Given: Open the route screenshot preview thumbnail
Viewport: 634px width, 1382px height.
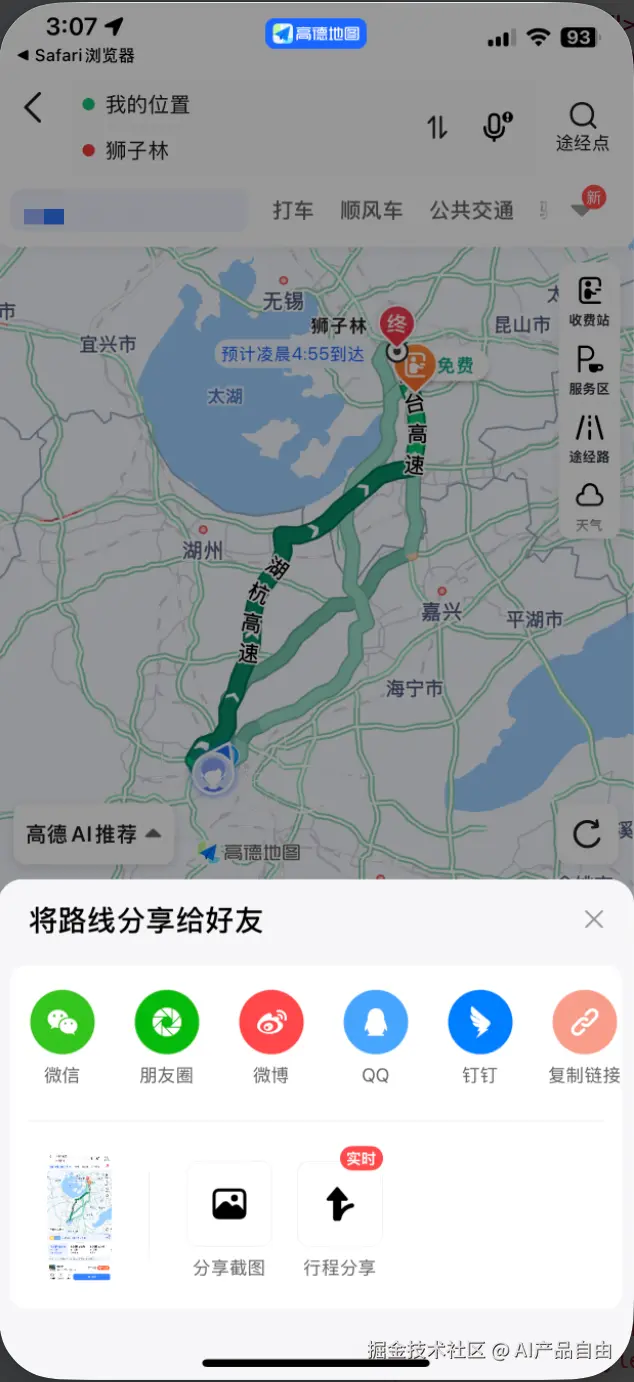Looking at the screenshot, I should (79, 1216).
